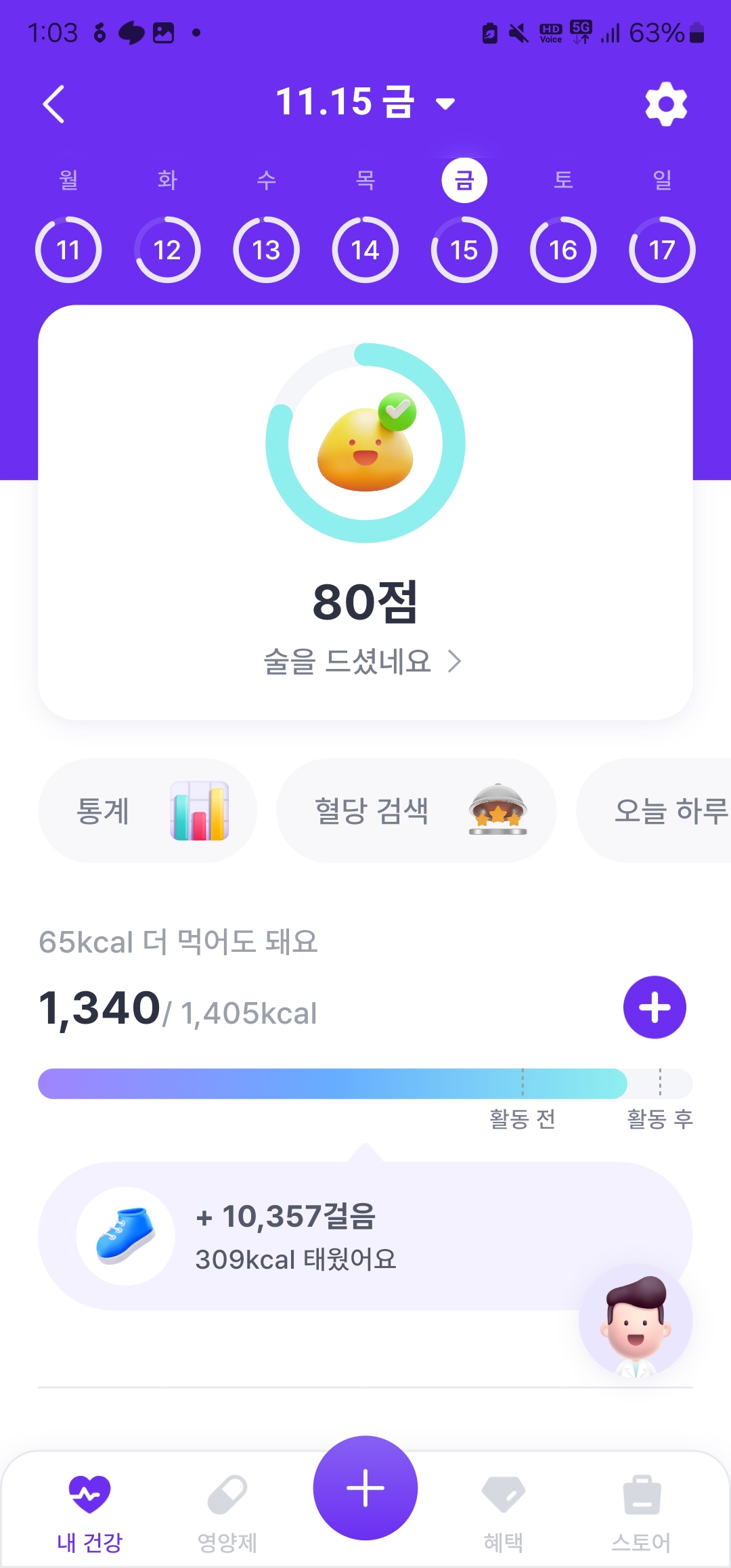Add a calorie entry with the plus button
Viewport: 731px width, 1568px height.
click(x=655, y=1007)
